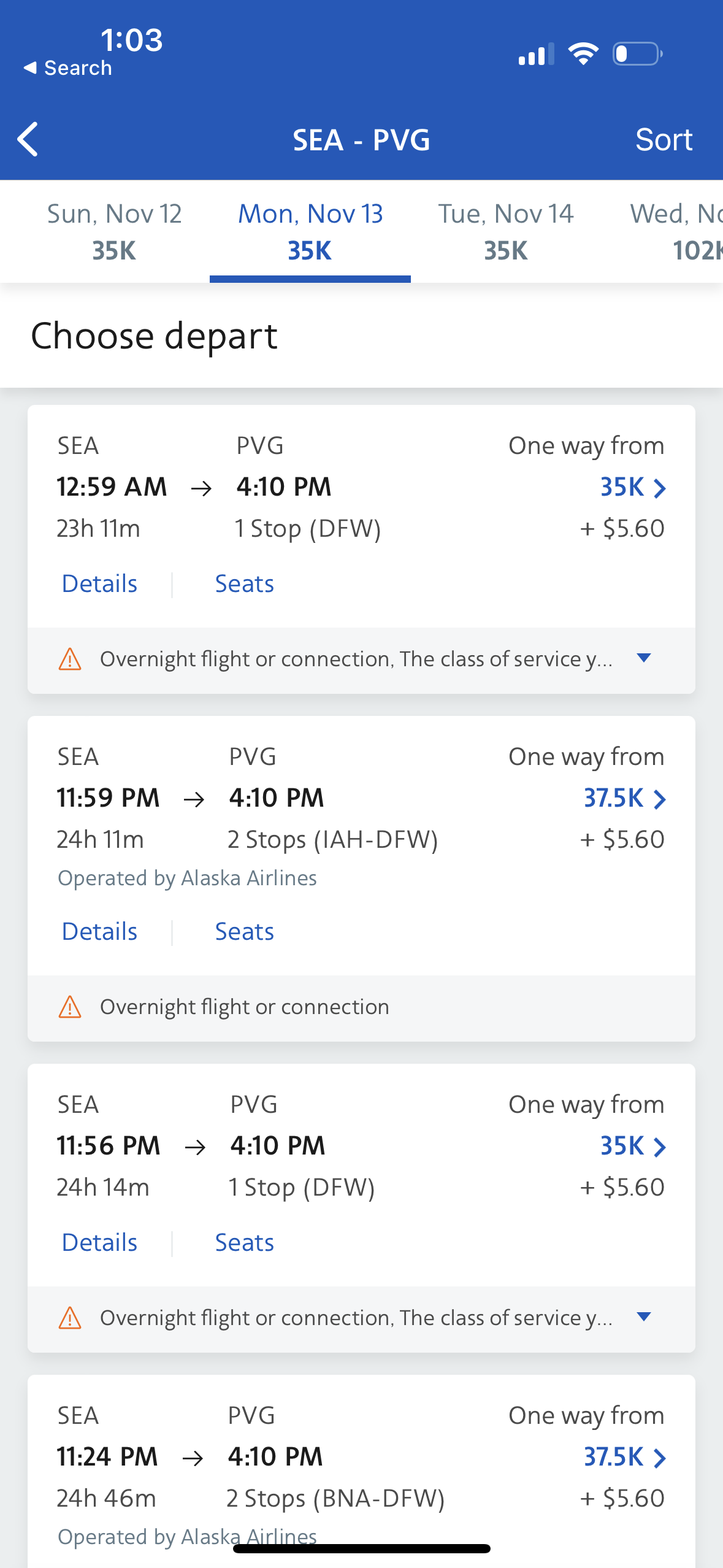The width and height of the screenshot is (723, 1568).
Task: Choose the 11:24 PM flight for 37.5K
Action: [x=624, y=1457]
